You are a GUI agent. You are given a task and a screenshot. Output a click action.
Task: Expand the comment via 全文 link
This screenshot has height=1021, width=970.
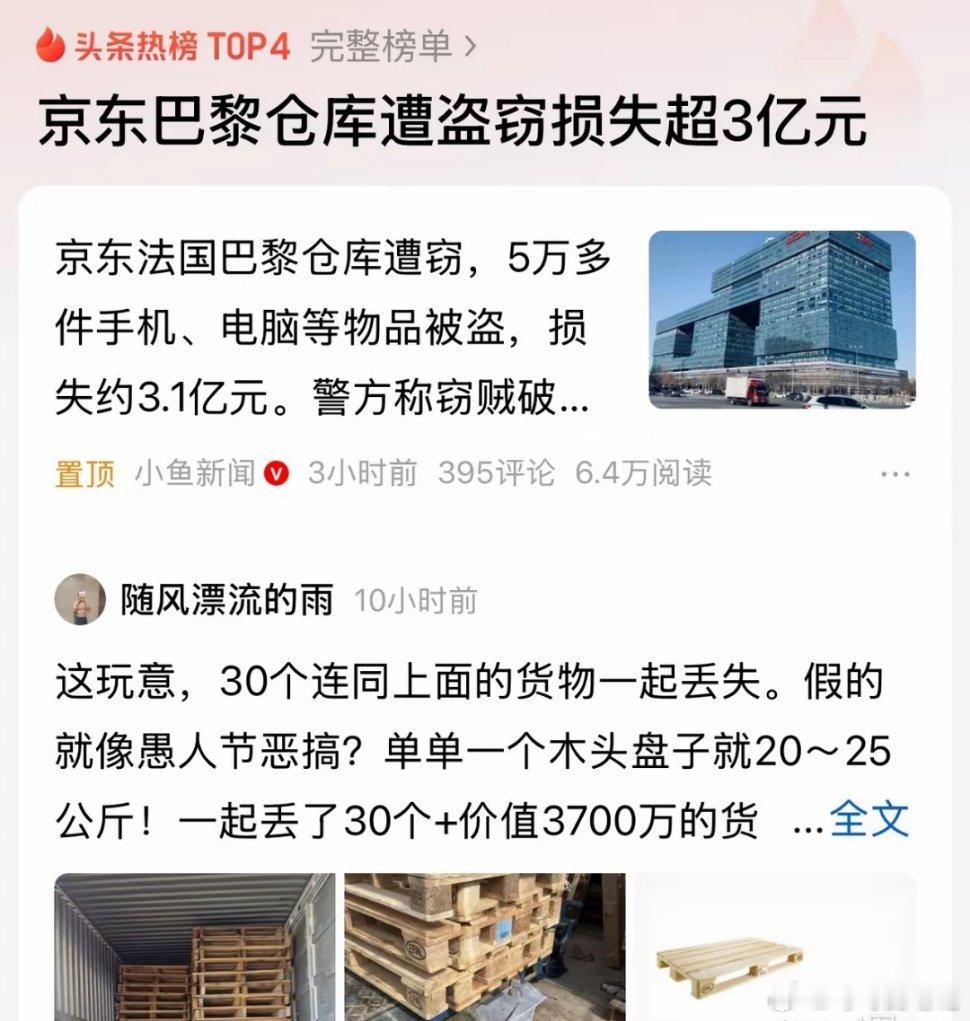[869, 817]
